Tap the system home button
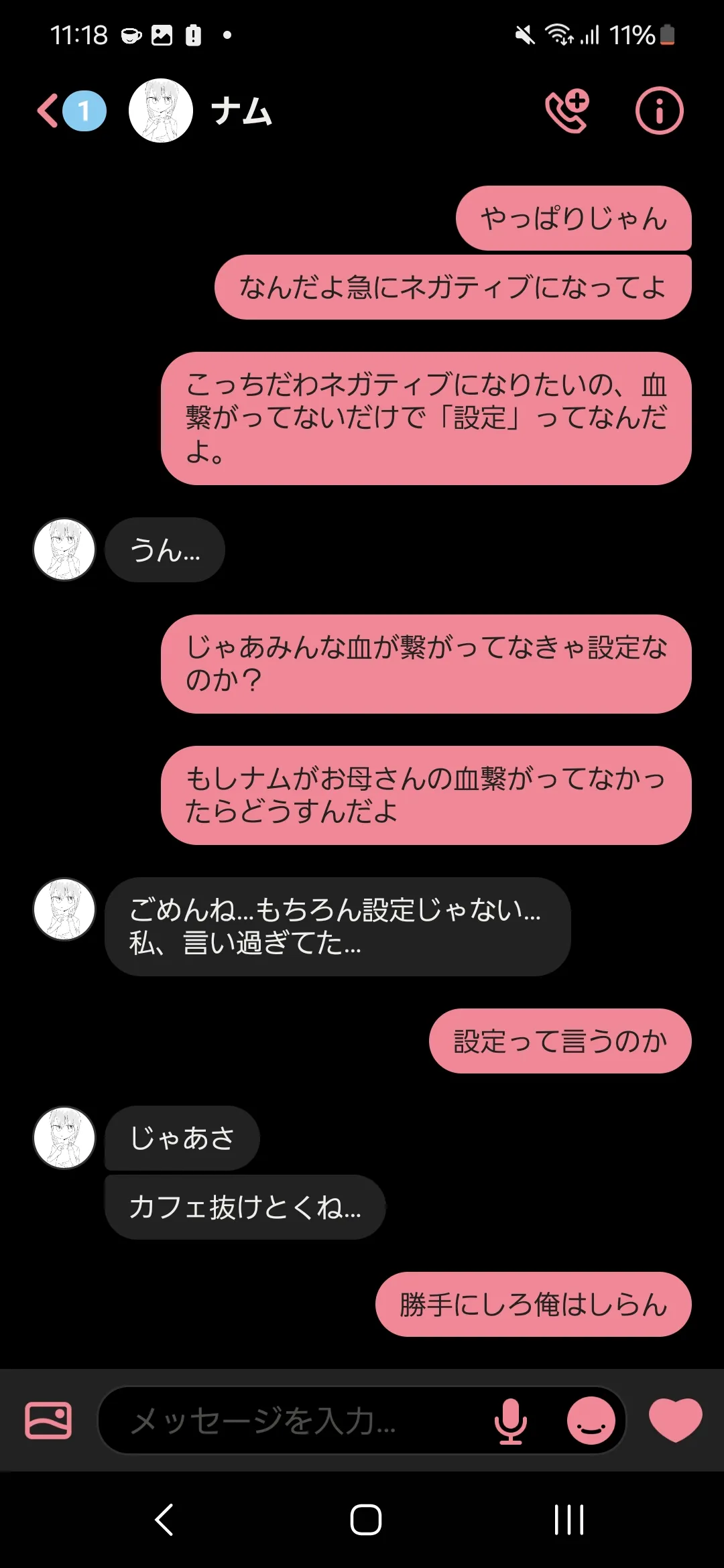The width and height of the screenshot is (724, 1568). click(x=365, y=1520)
